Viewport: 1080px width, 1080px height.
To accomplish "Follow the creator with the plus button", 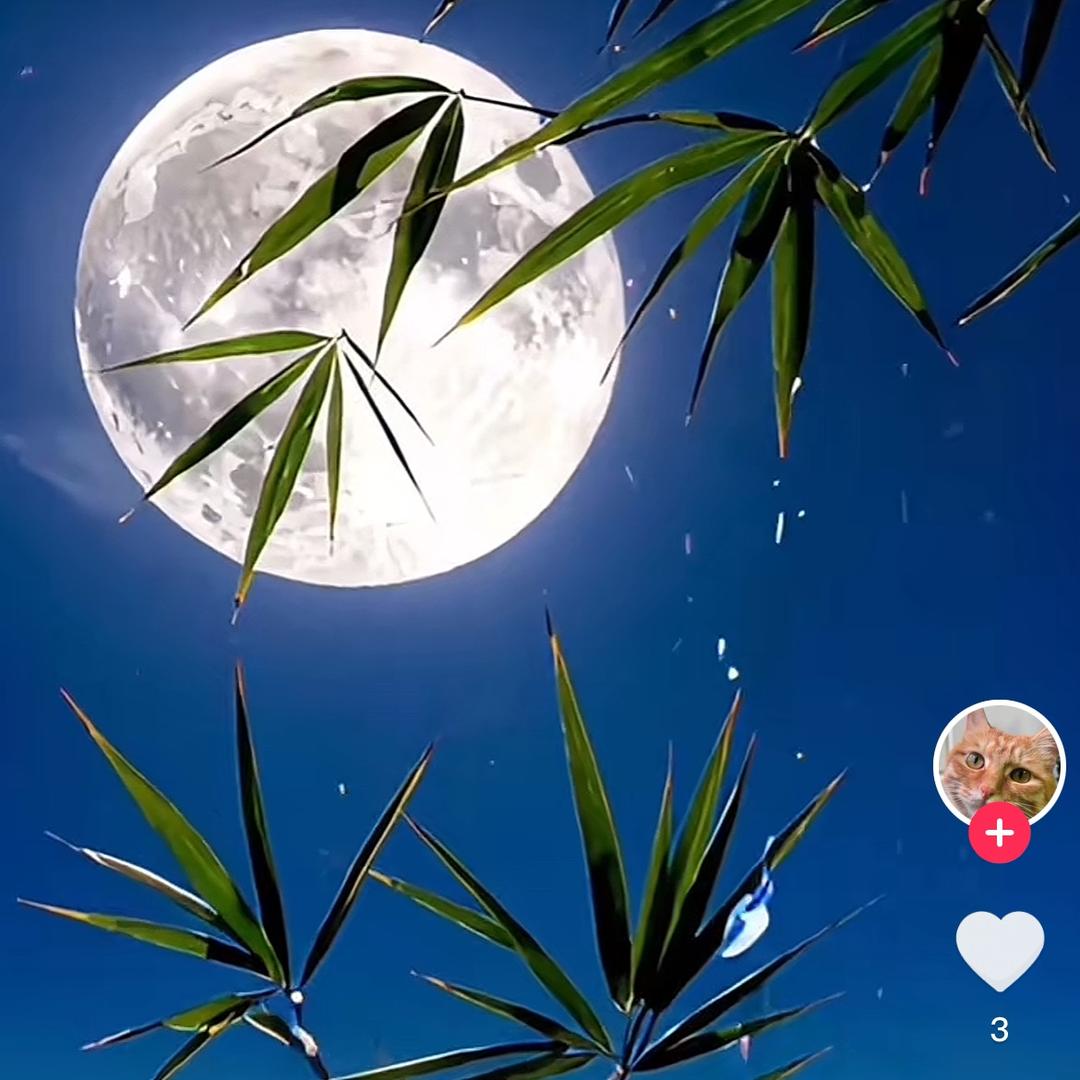I will [999, 833].
